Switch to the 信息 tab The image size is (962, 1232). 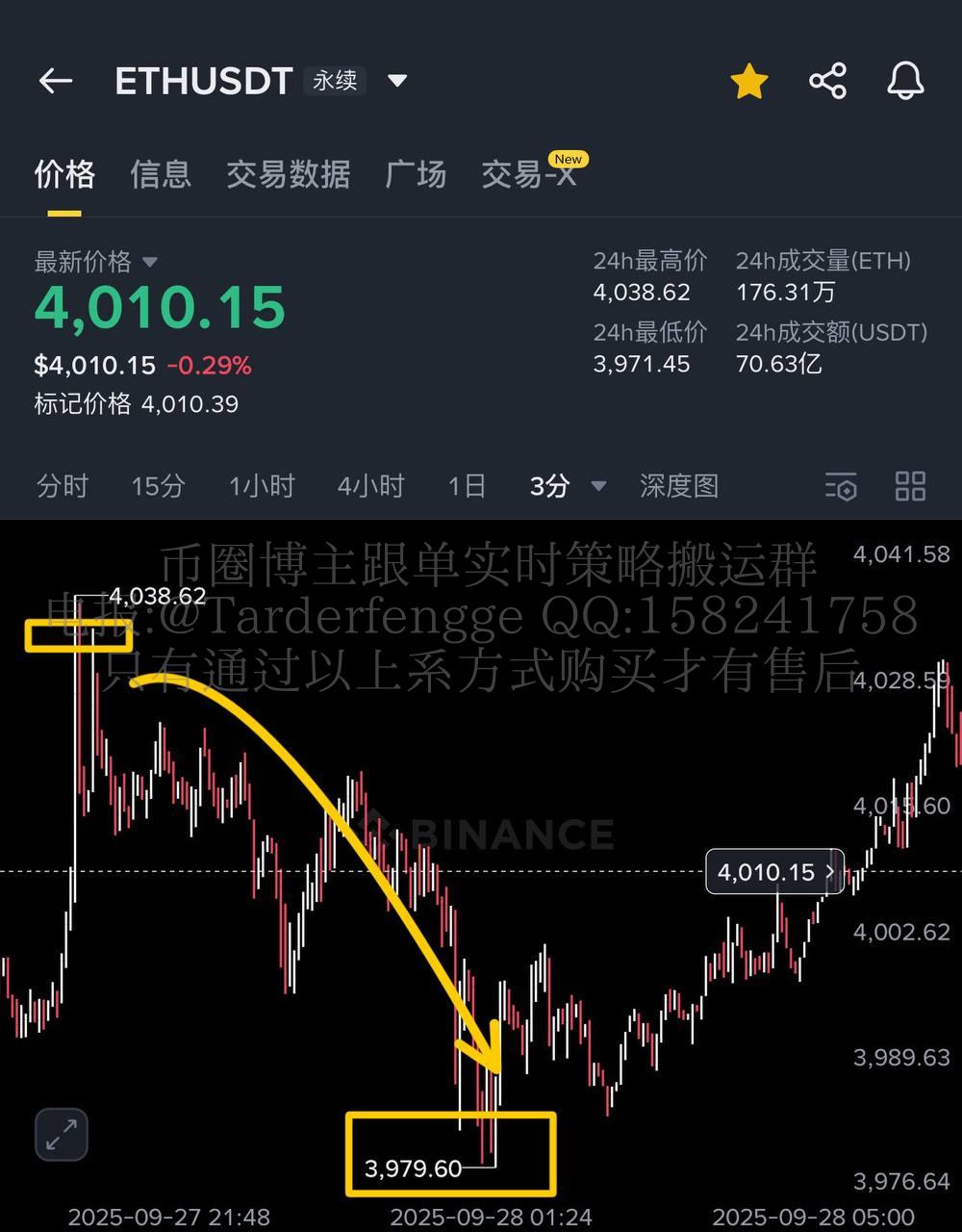[x=161, y=174]
